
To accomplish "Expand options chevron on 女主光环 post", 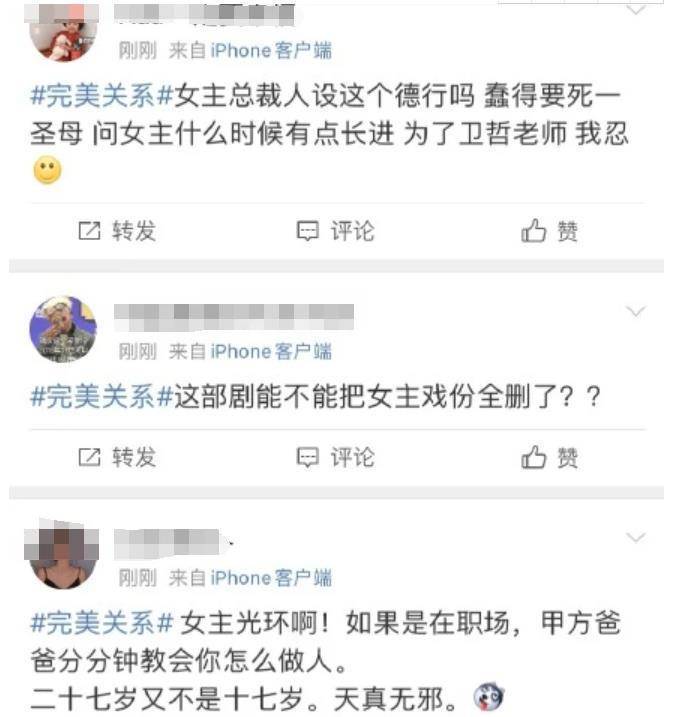I will [635, 538].
